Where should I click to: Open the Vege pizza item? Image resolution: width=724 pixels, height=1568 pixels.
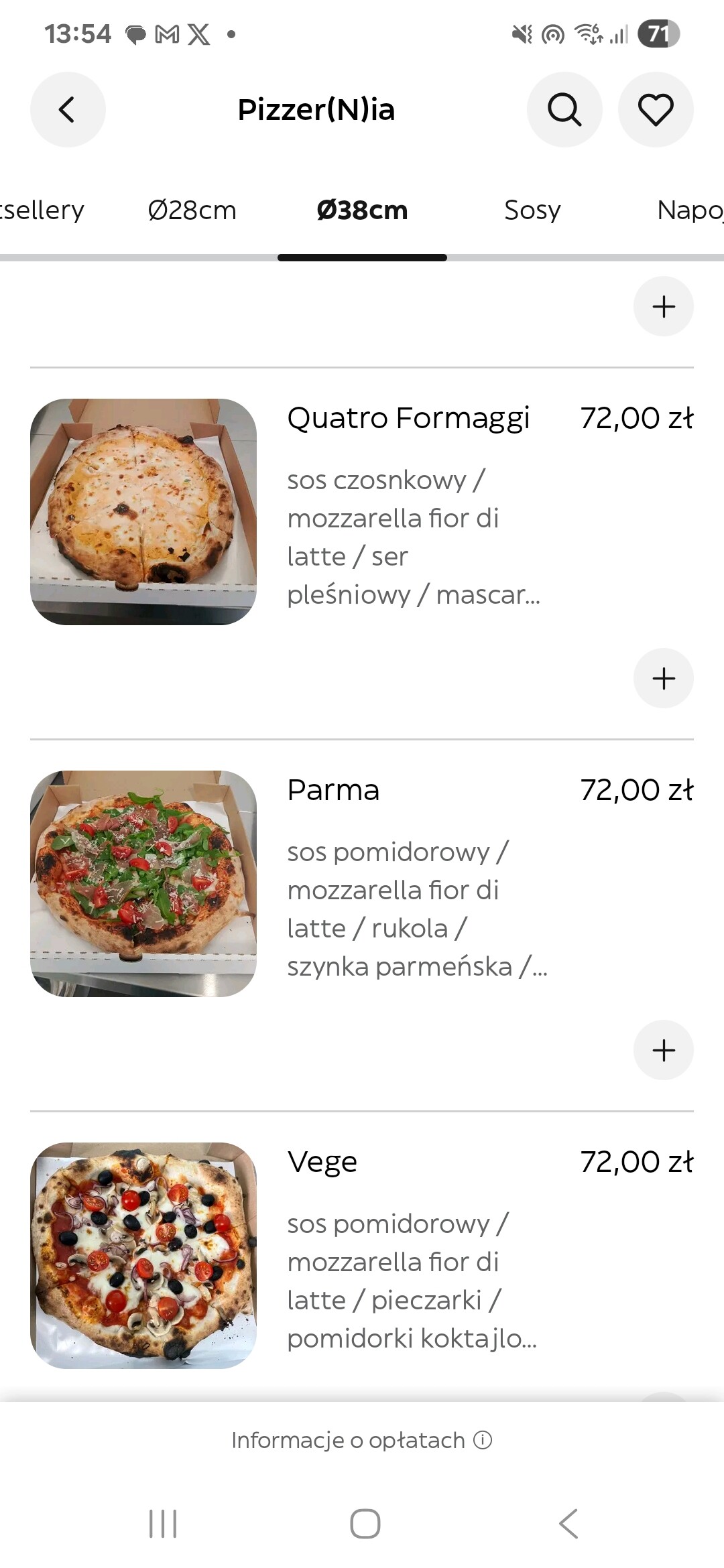tap(322, 1162)
